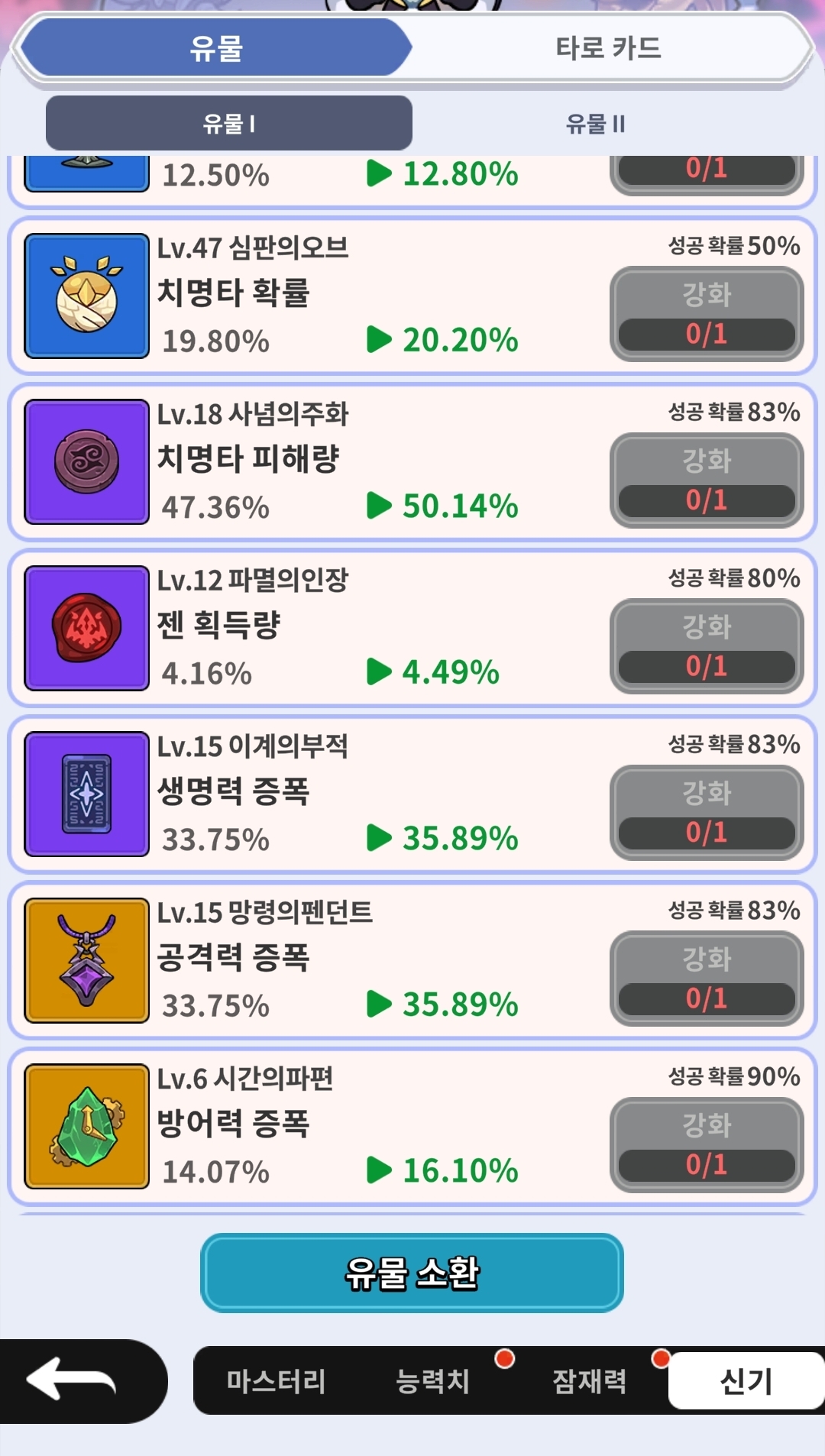Select the 유물 top tab
The image size is (825, 1456).
(217, 48)
